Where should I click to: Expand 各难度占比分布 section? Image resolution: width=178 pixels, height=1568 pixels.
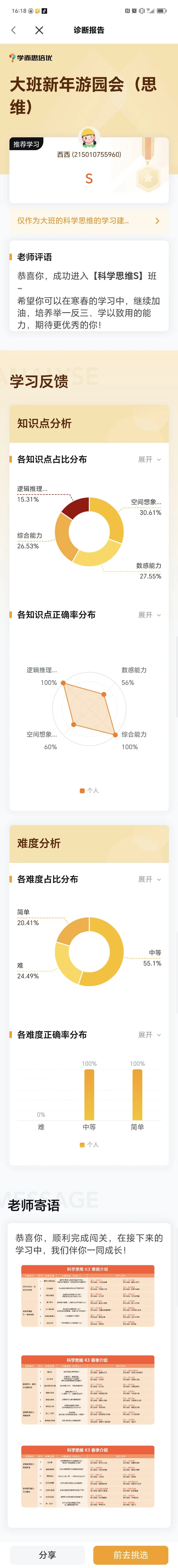coord(149,879)
